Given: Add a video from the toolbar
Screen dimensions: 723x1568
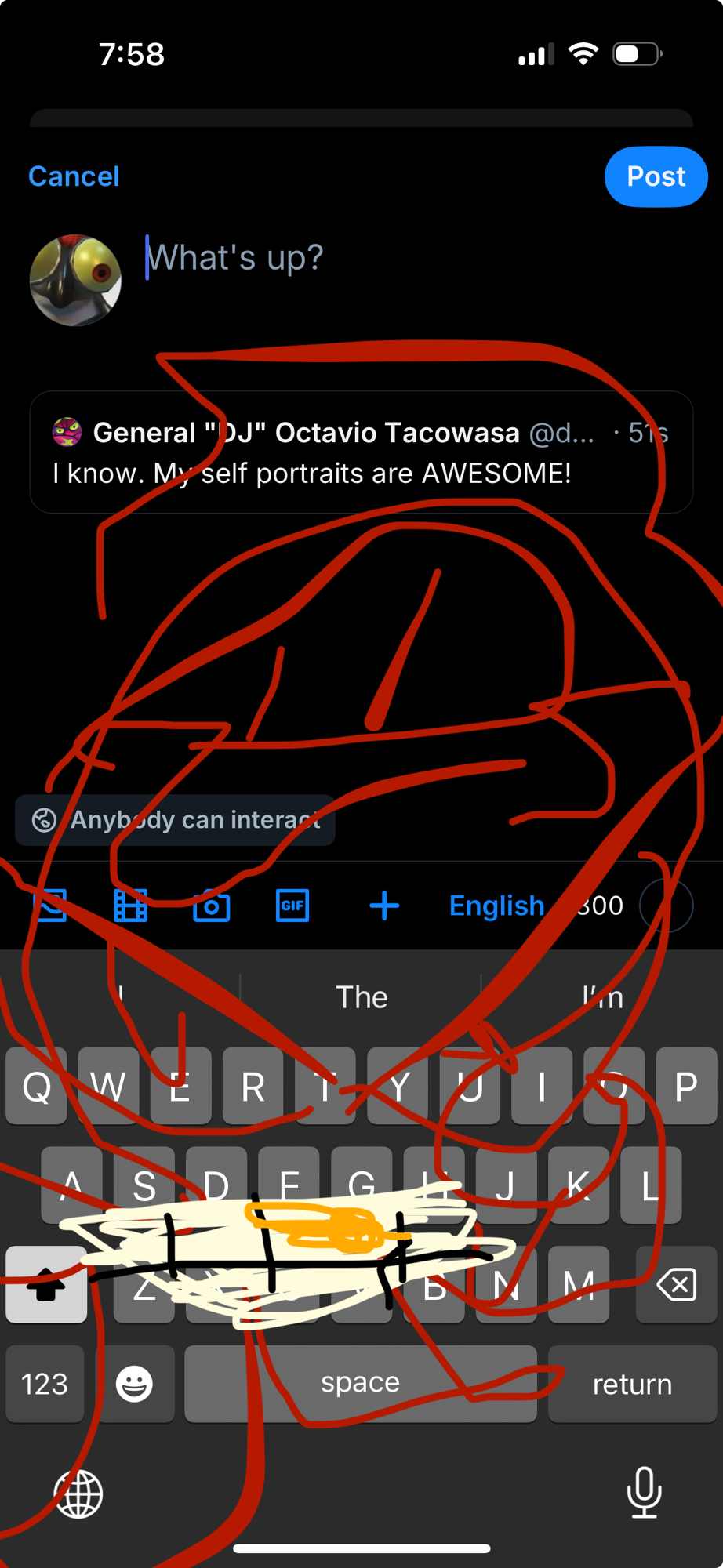Looking at the screenshot, I should (x=131, y=906).
